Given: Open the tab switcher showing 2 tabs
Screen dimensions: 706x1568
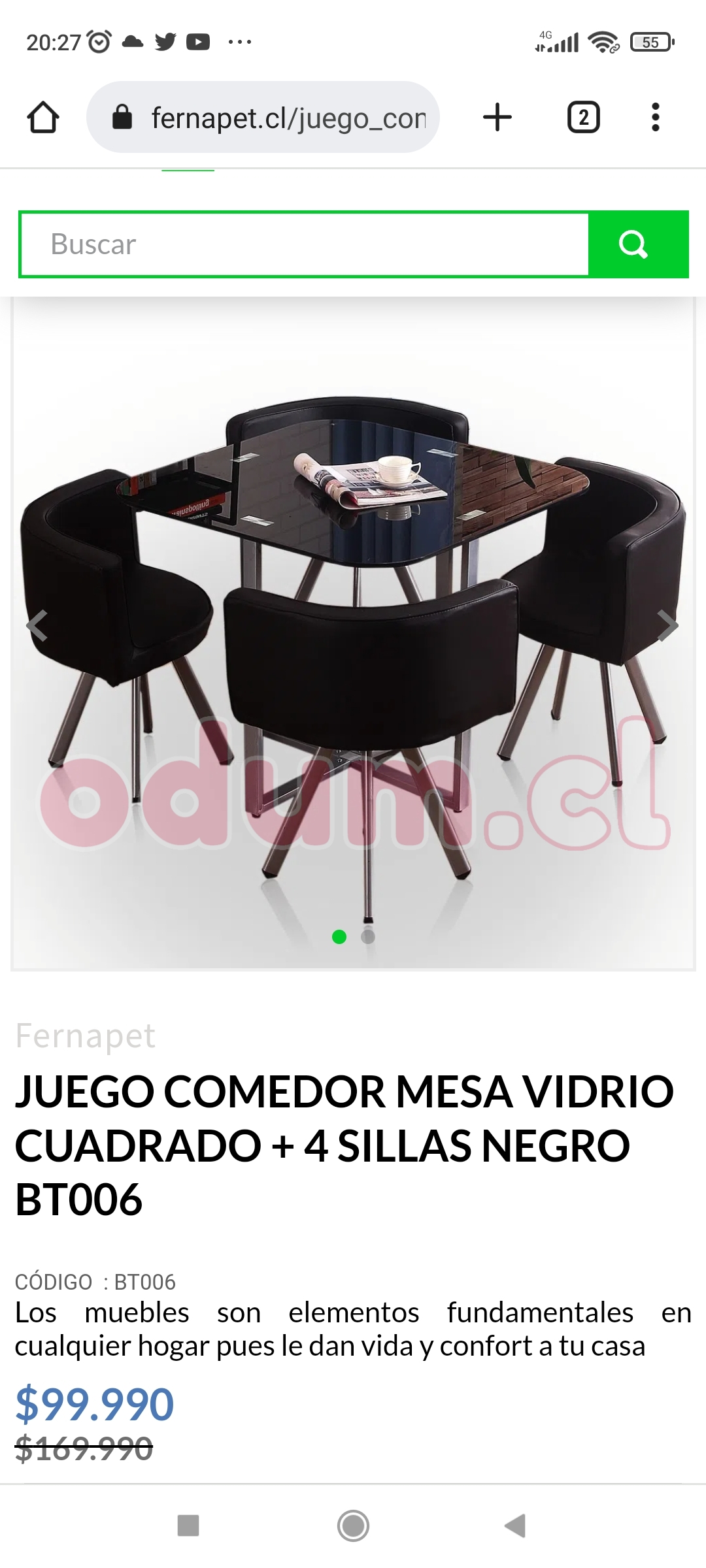Looking at the screenshot, I should (x=583, y=118).
